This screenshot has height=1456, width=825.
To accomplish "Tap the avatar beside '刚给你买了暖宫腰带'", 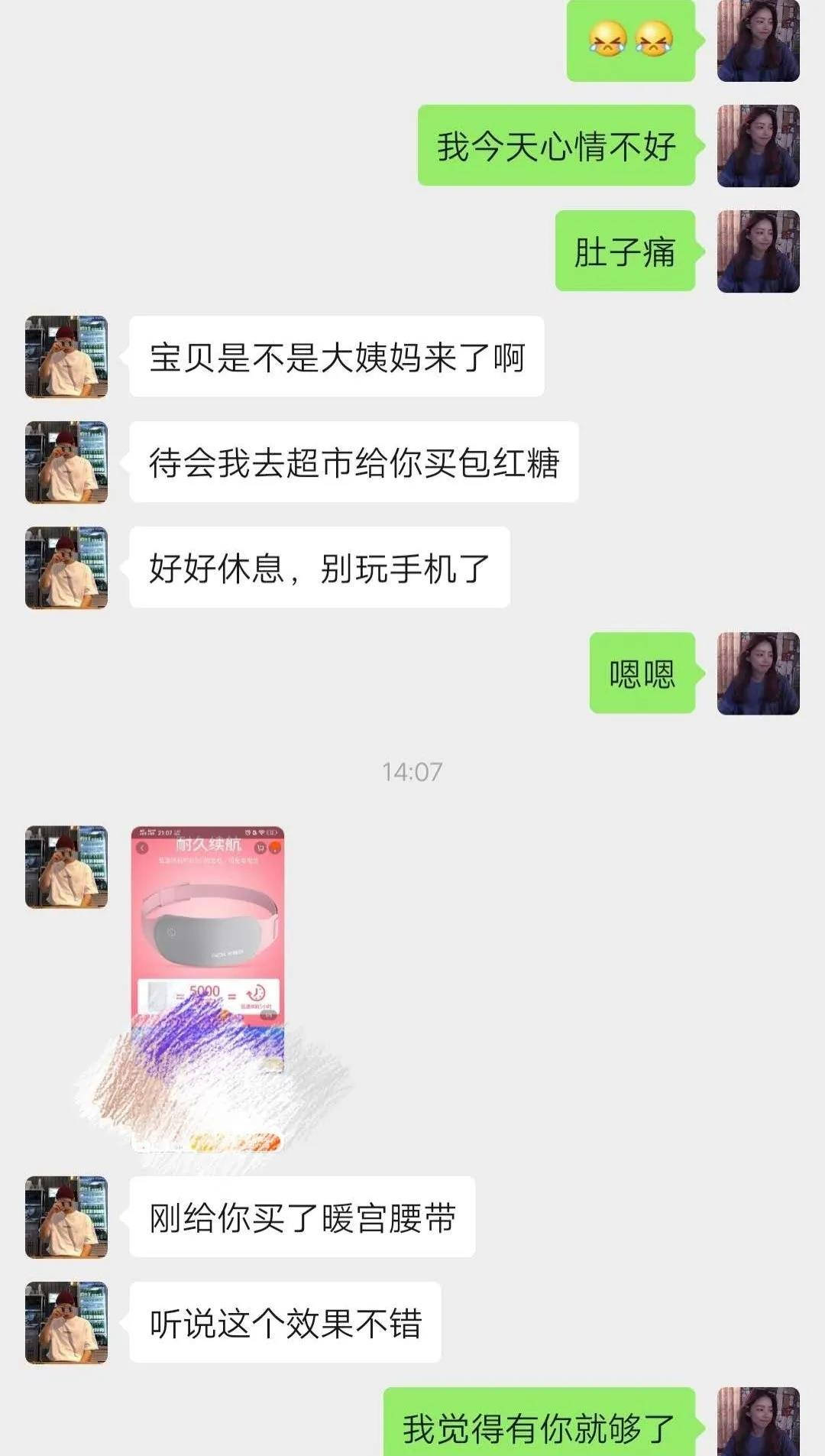I will click(x=66, y=1218).
